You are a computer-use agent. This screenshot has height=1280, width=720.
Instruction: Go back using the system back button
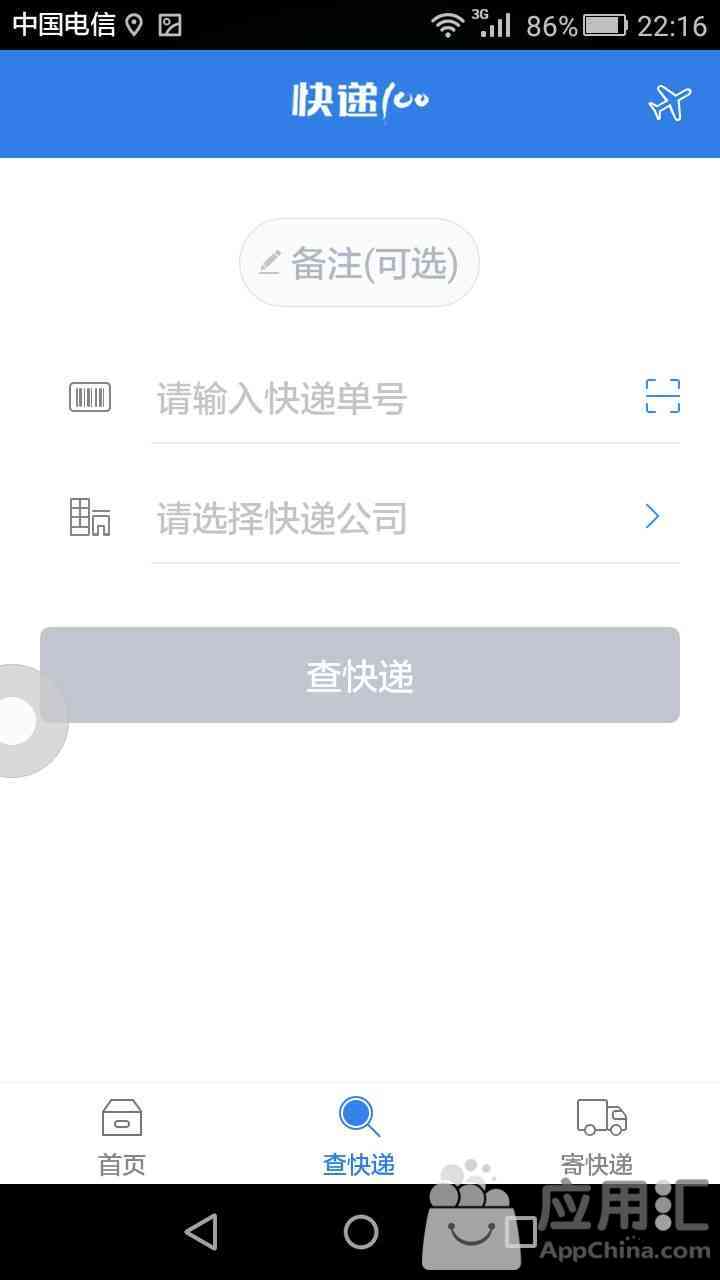coord(201,1232)
